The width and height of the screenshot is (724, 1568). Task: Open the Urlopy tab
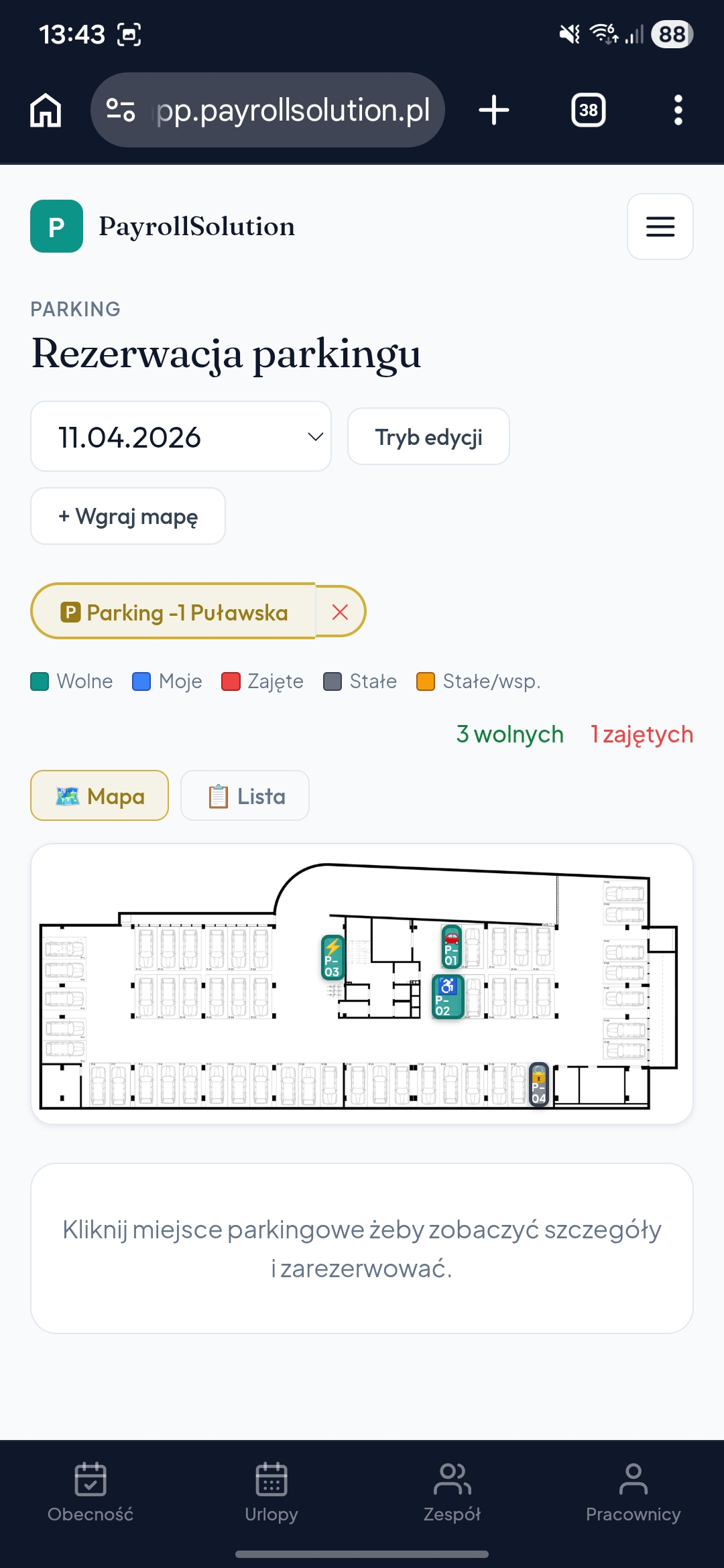pos(271,1492)
